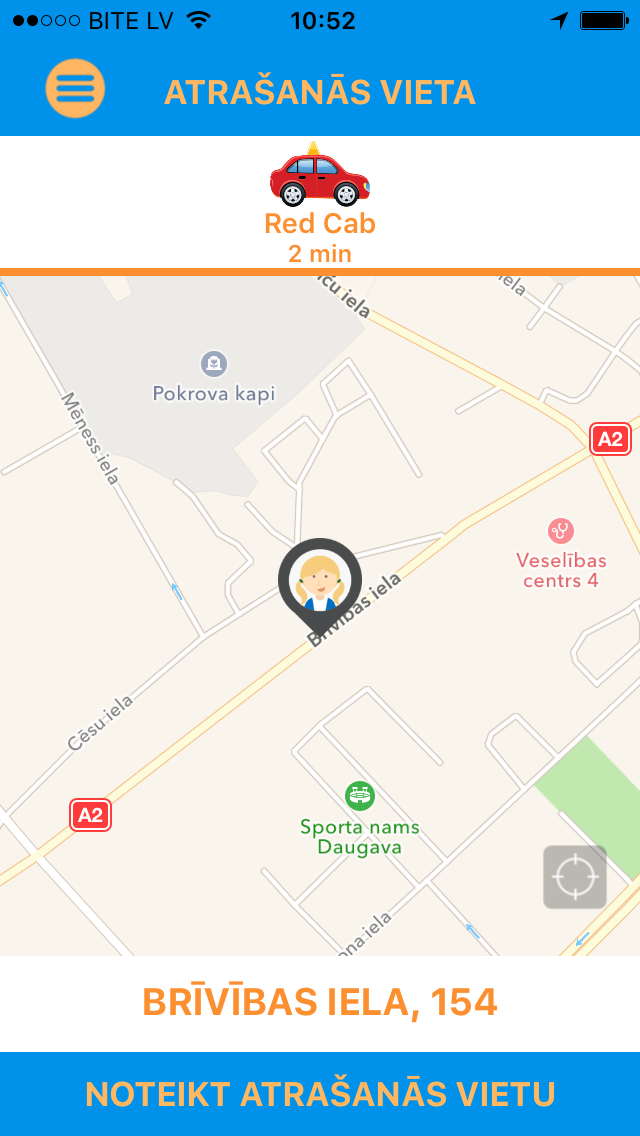This screenshot has width=640, height=1136.
Task: Center map on my current location
Action: tap(575, 877)
